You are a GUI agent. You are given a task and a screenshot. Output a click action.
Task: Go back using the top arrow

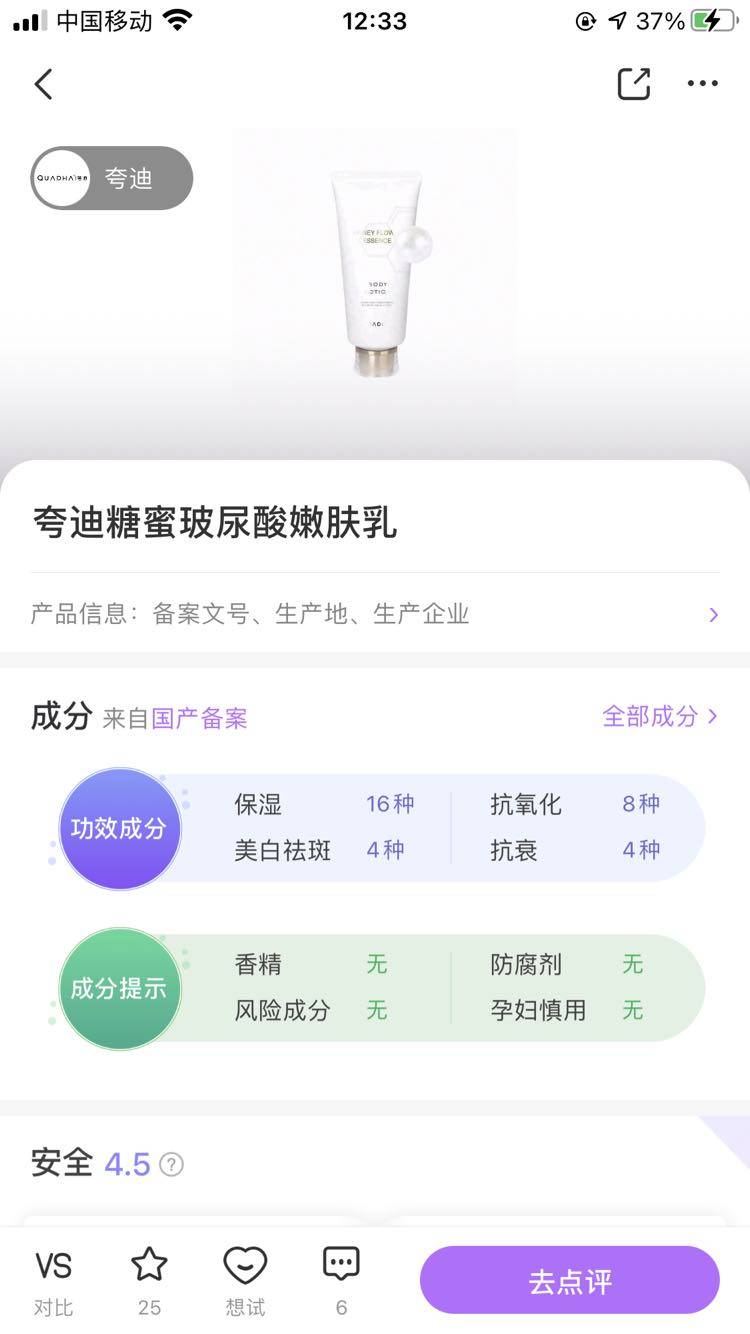pos(43,85)
